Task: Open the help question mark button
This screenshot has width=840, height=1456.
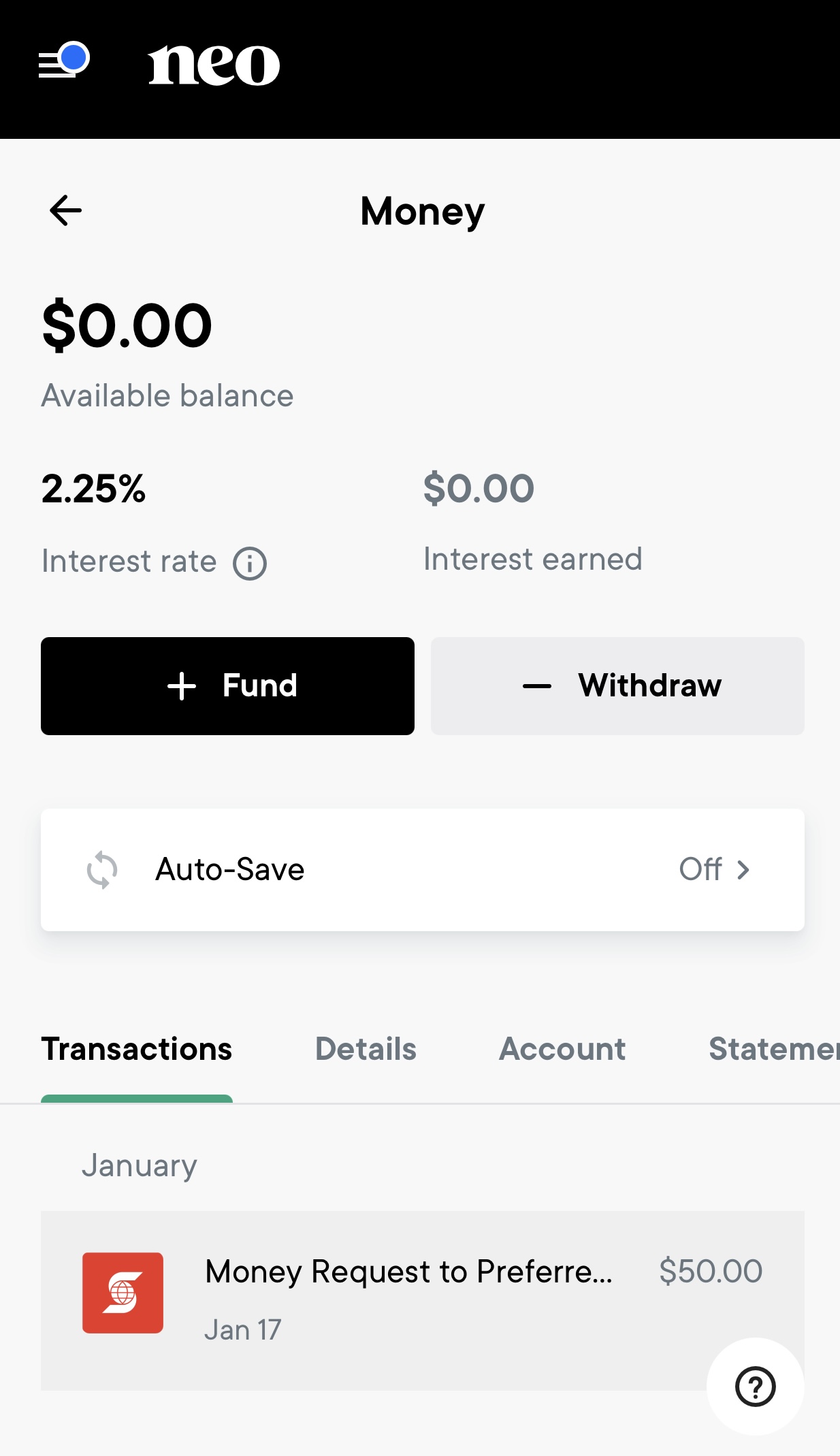Action: click(756, 1387)
